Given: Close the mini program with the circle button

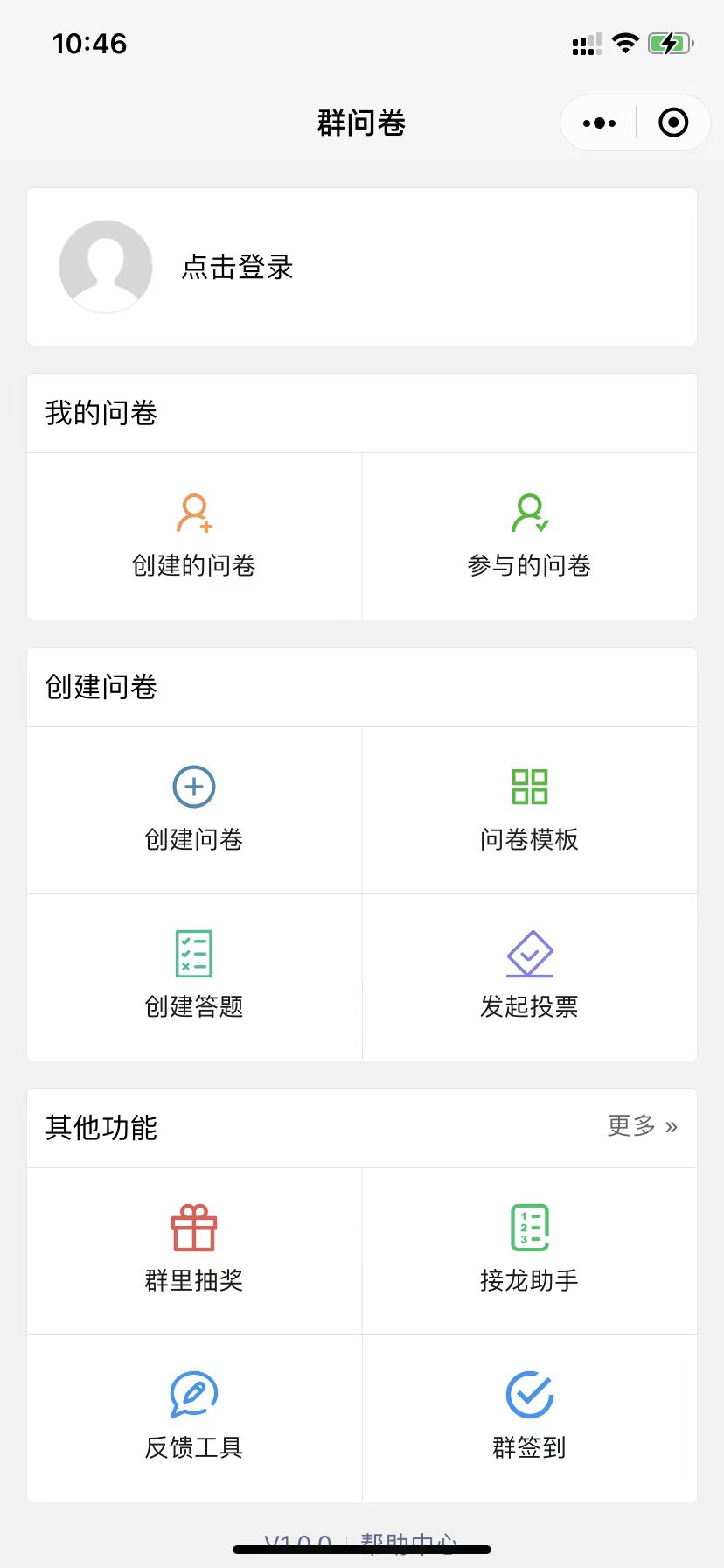Looking at the screenshot, I should (x=673, y=123).
